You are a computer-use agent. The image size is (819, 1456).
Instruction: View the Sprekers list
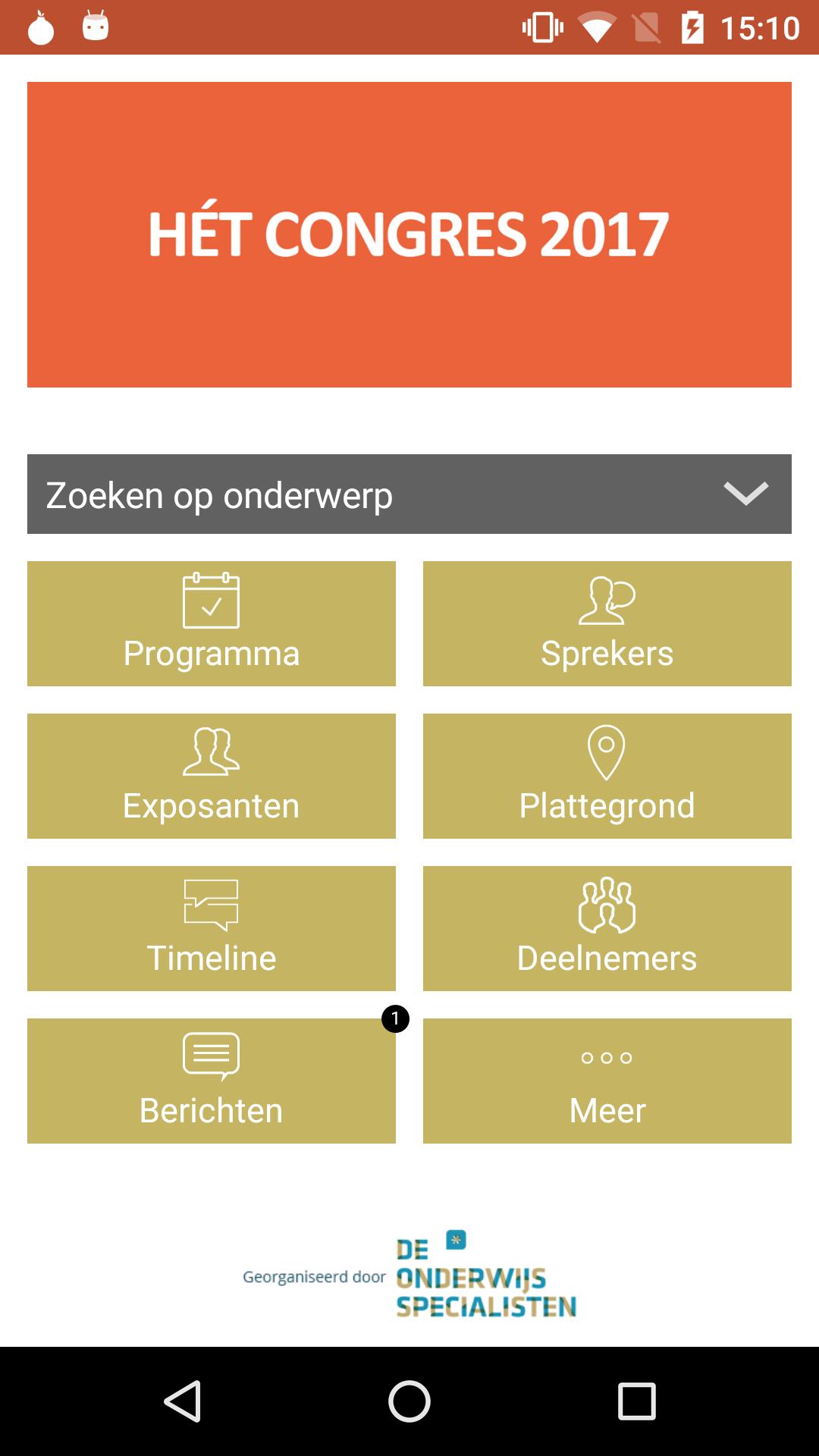click(x=607, y=623)
